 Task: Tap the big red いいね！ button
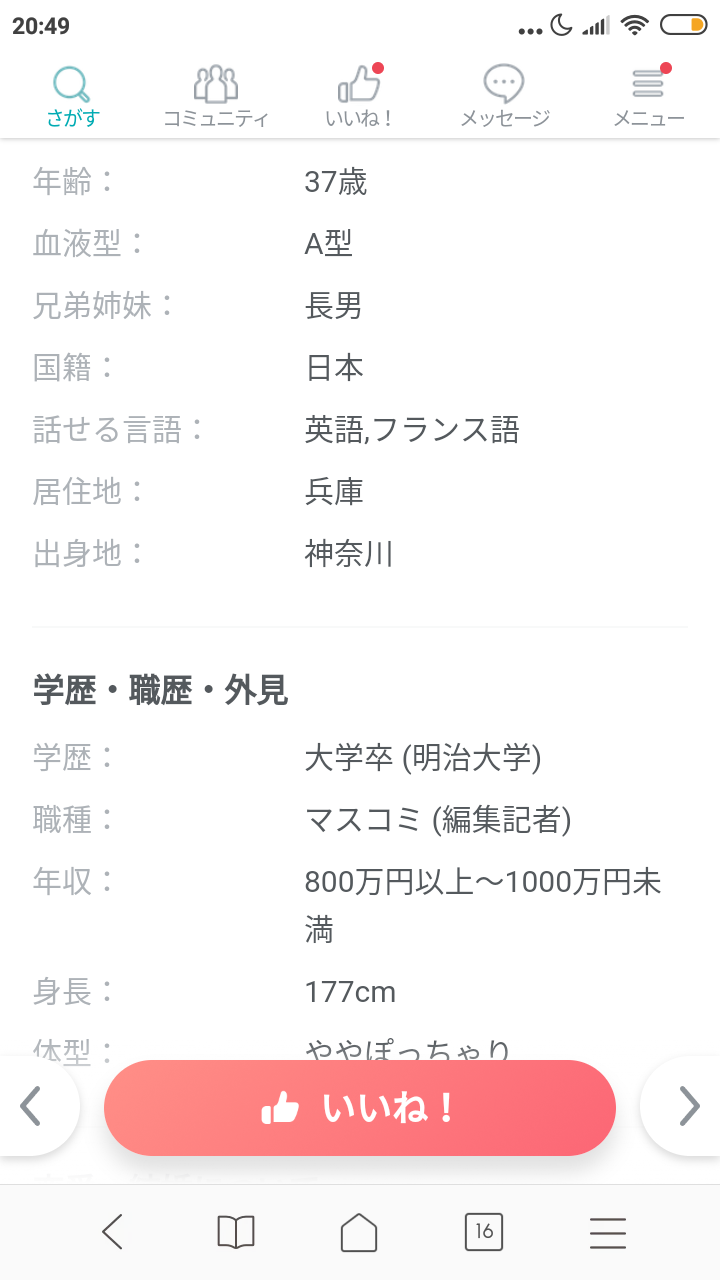point(360,1108)
